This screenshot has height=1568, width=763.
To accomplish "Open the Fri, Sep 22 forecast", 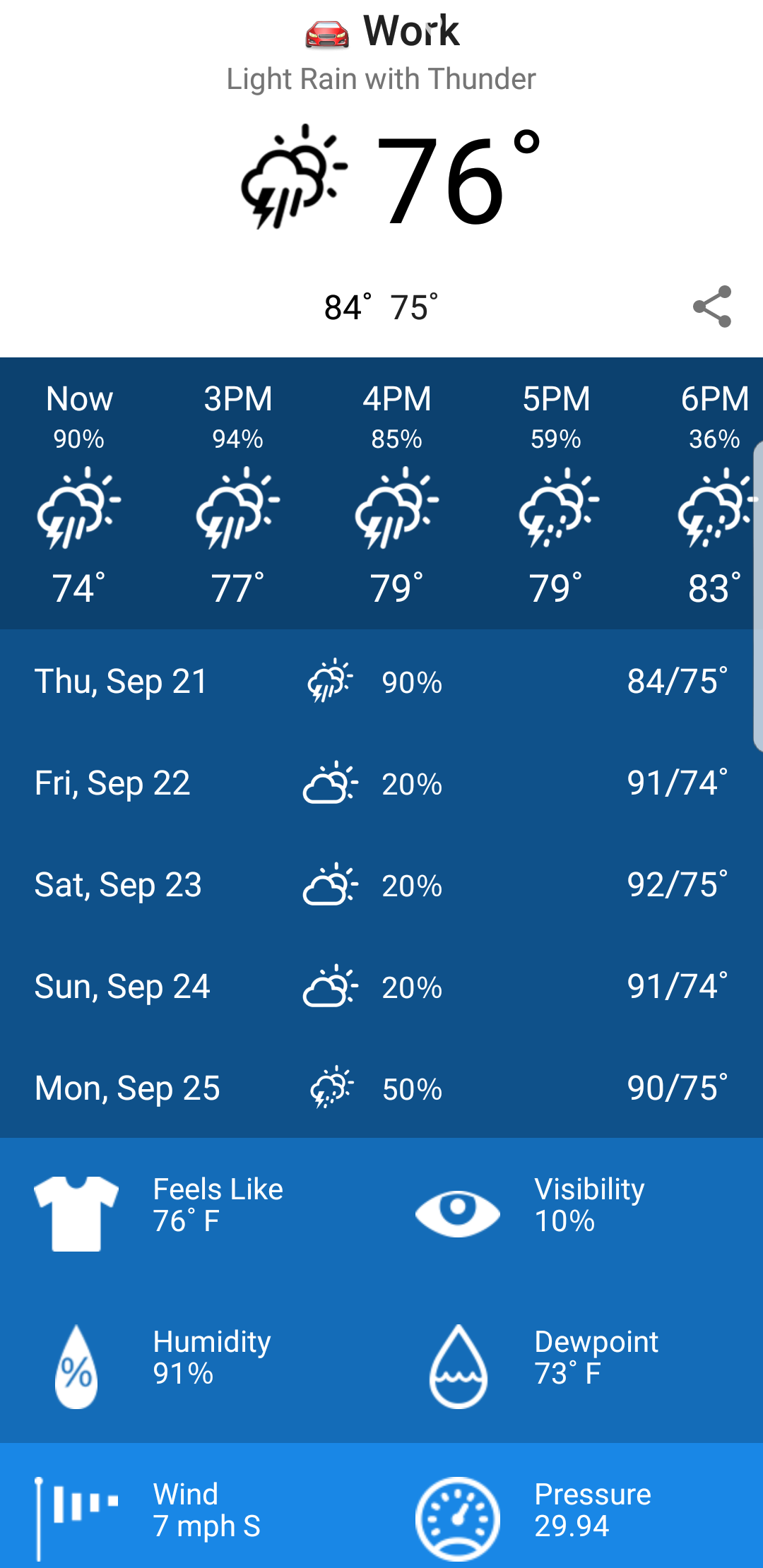I will click(381, 783).
